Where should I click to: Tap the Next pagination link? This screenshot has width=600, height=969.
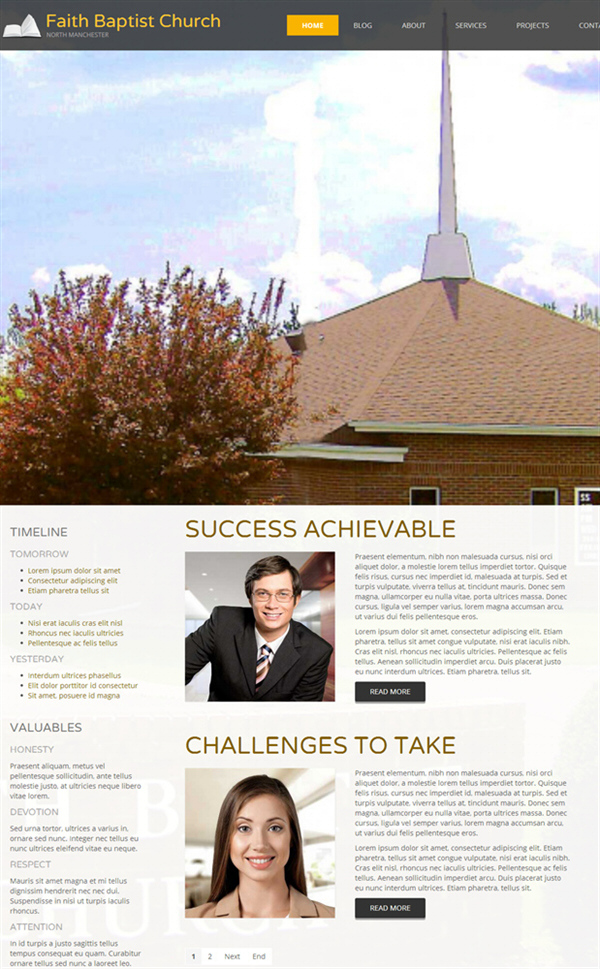point(232,956)
